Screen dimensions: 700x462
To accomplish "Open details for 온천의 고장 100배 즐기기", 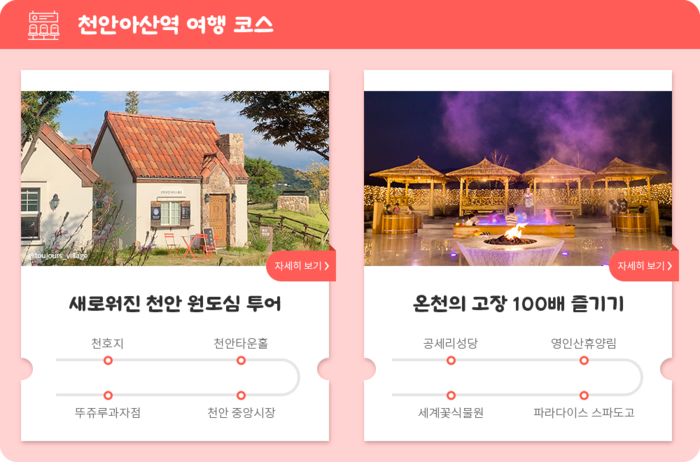I will tap(644, 266).
